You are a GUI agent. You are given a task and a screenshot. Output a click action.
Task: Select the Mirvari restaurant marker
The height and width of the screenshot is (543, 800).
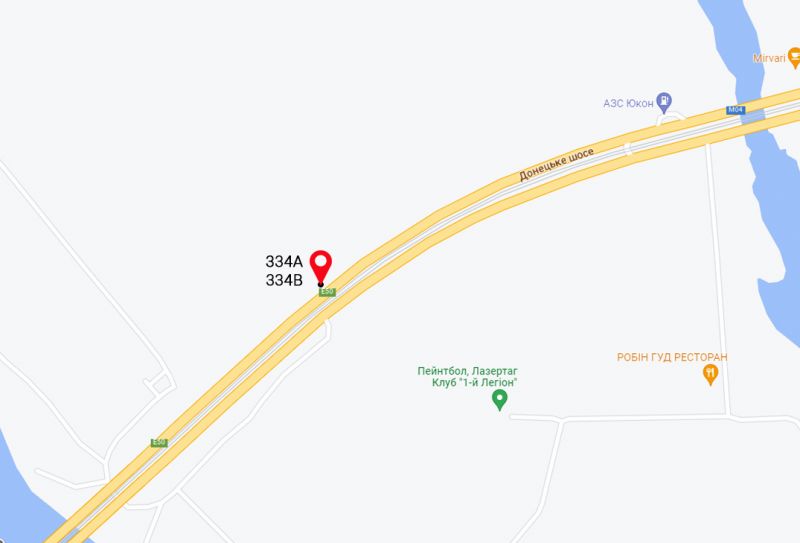793,57
